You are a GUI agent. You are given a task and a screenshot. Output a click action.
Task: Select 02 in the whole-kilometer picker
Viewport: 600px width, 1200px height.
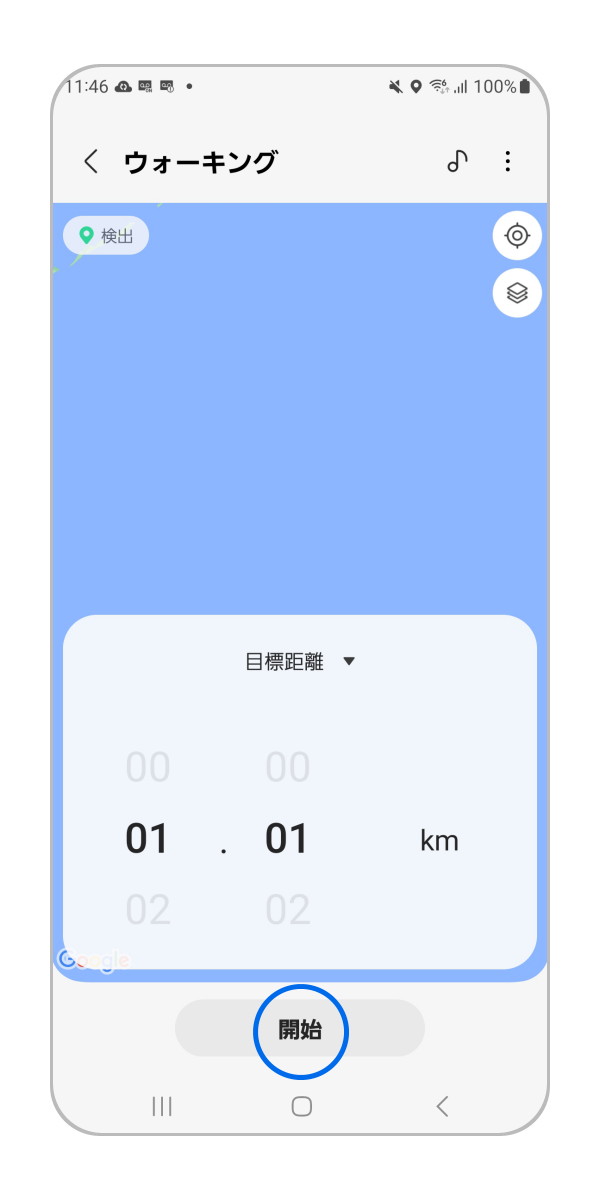click(148, 910)
